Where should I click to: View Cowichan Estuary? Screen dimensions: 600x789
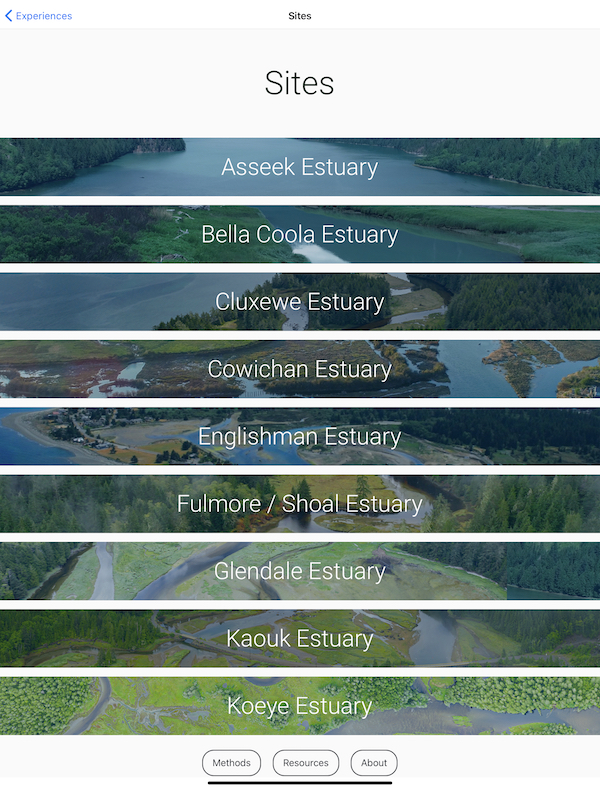pyautogui.click(x=300, y=369)
